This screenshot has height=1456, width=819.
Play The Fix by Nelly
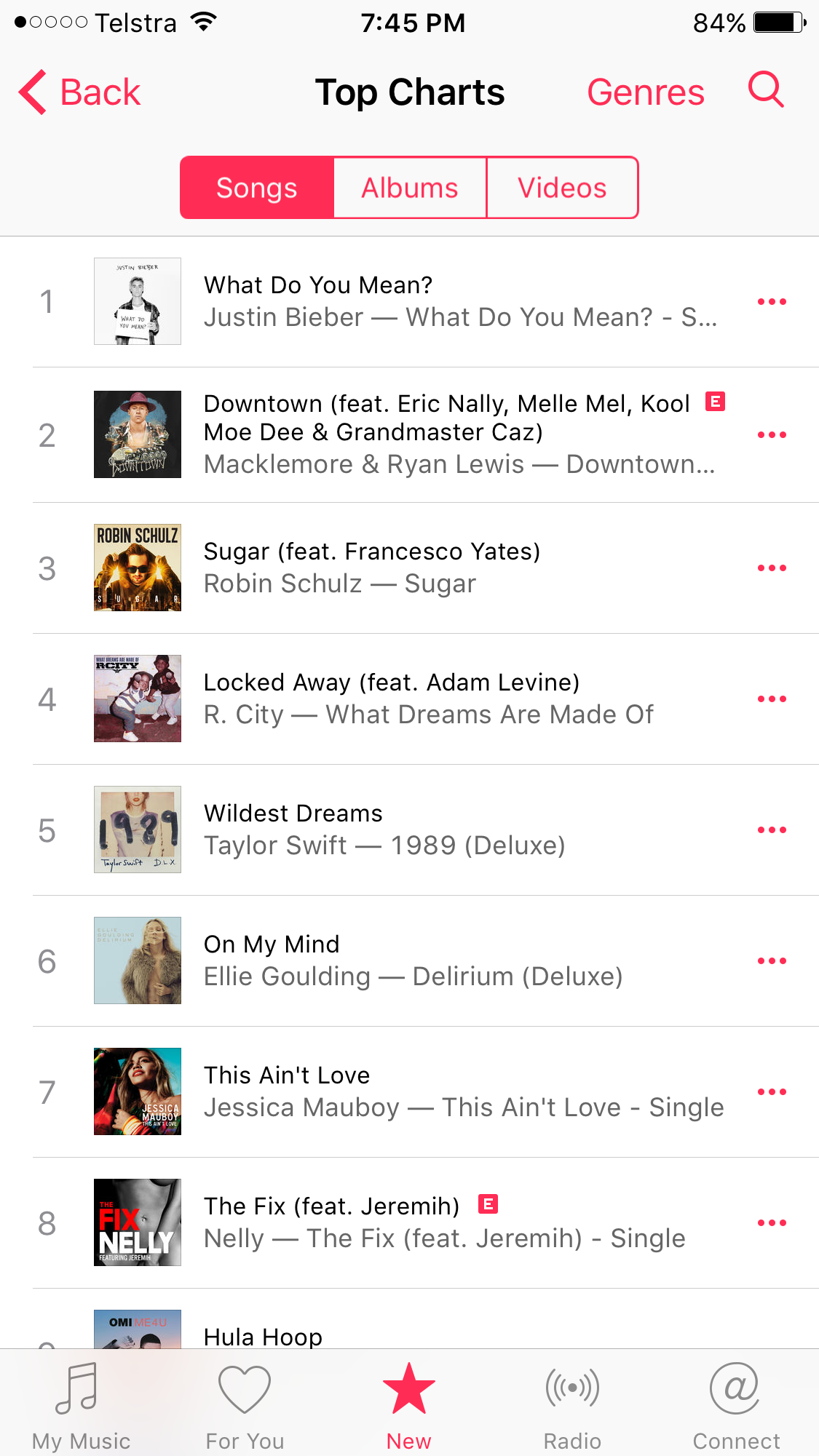pyautogui.click(x=437, y=1222)
